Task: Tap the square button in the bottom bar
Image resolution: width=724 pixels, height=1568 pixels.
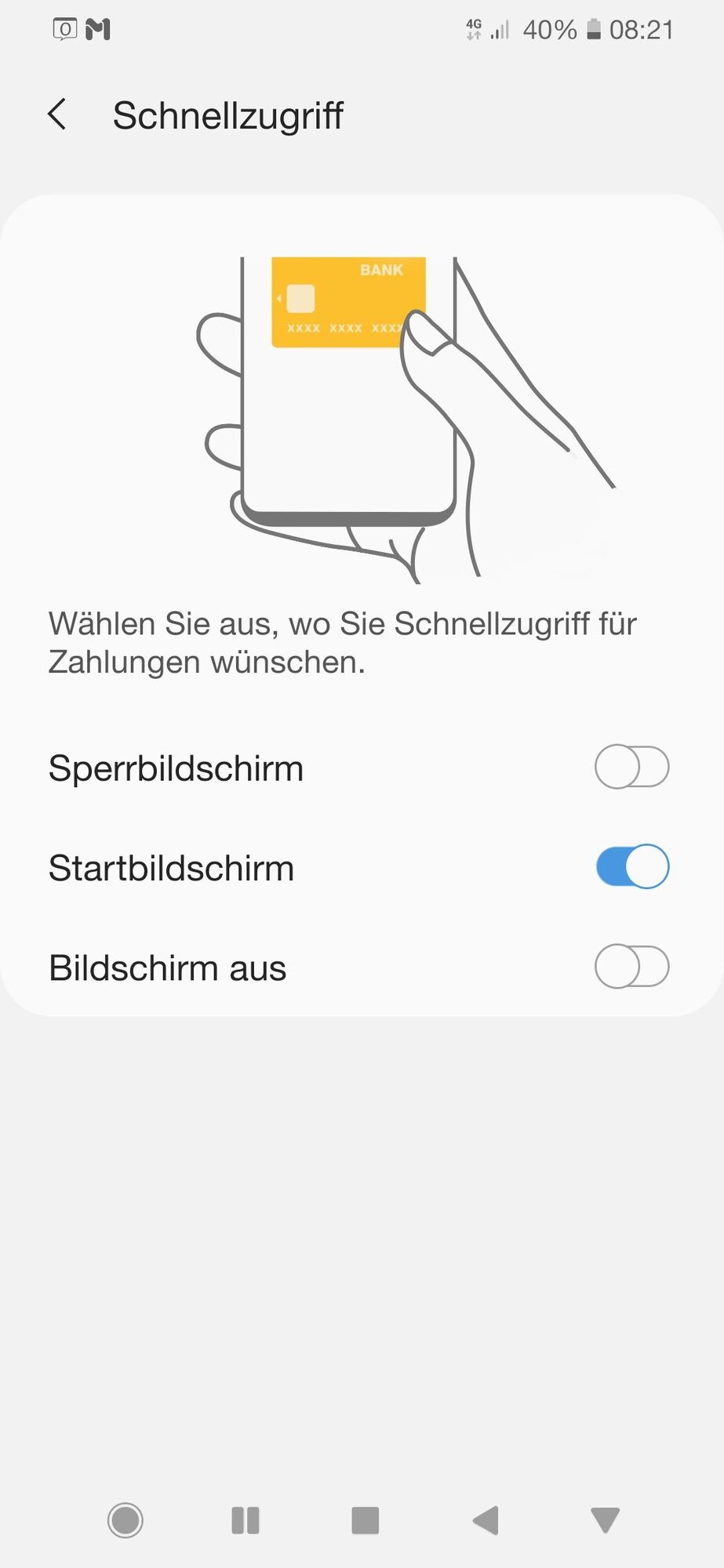Action: [x=366, y=1520]
